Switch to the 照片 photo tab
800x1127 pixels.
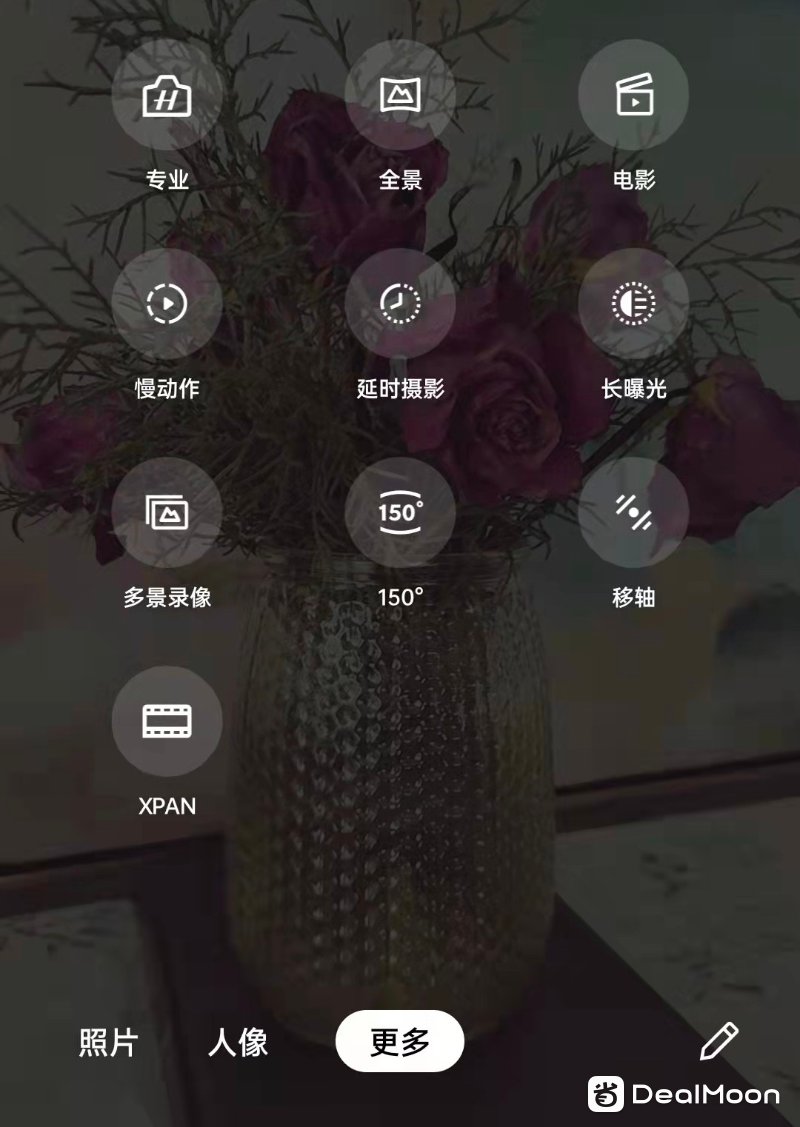pyautogui.click(x=108, y=1042)
